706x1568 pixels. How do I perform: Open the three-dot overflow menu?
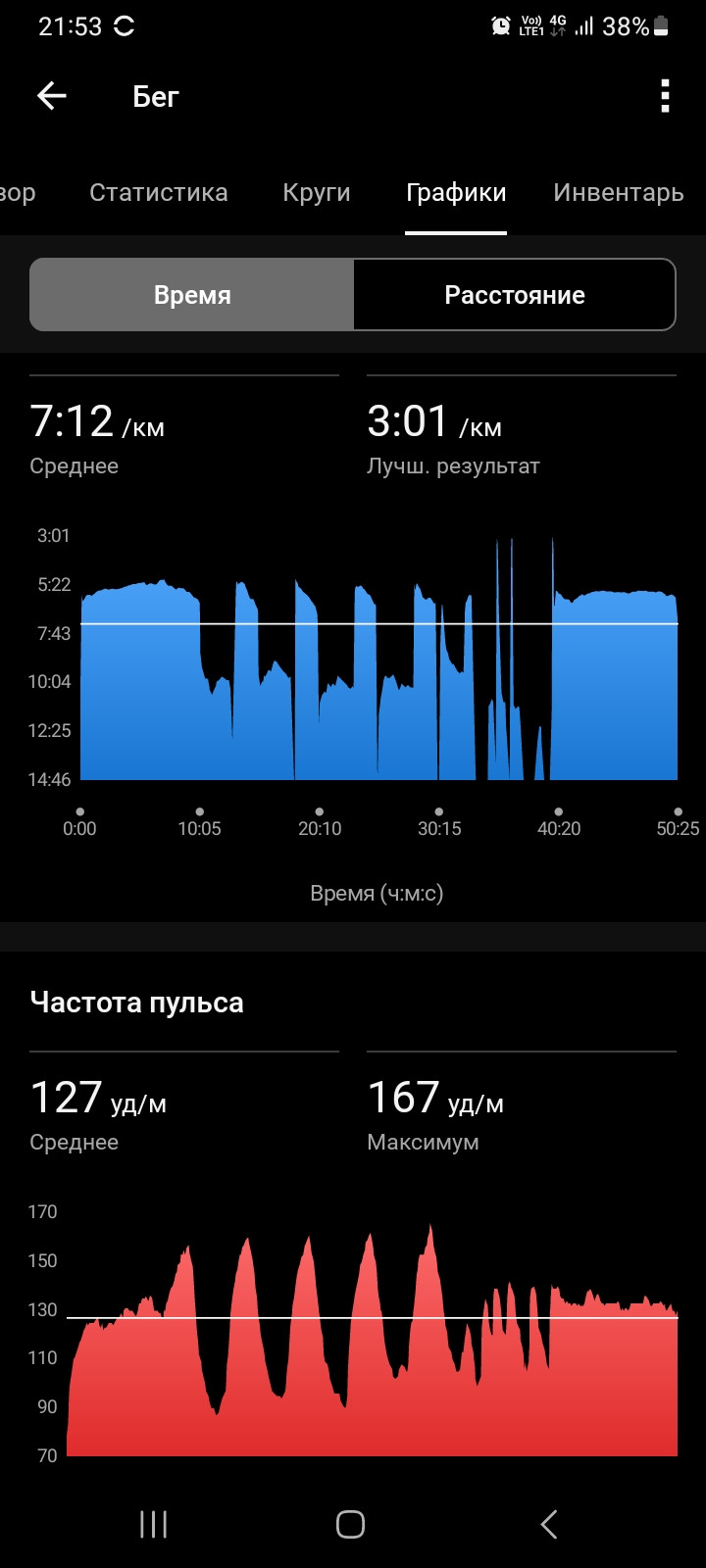point(665,96)
